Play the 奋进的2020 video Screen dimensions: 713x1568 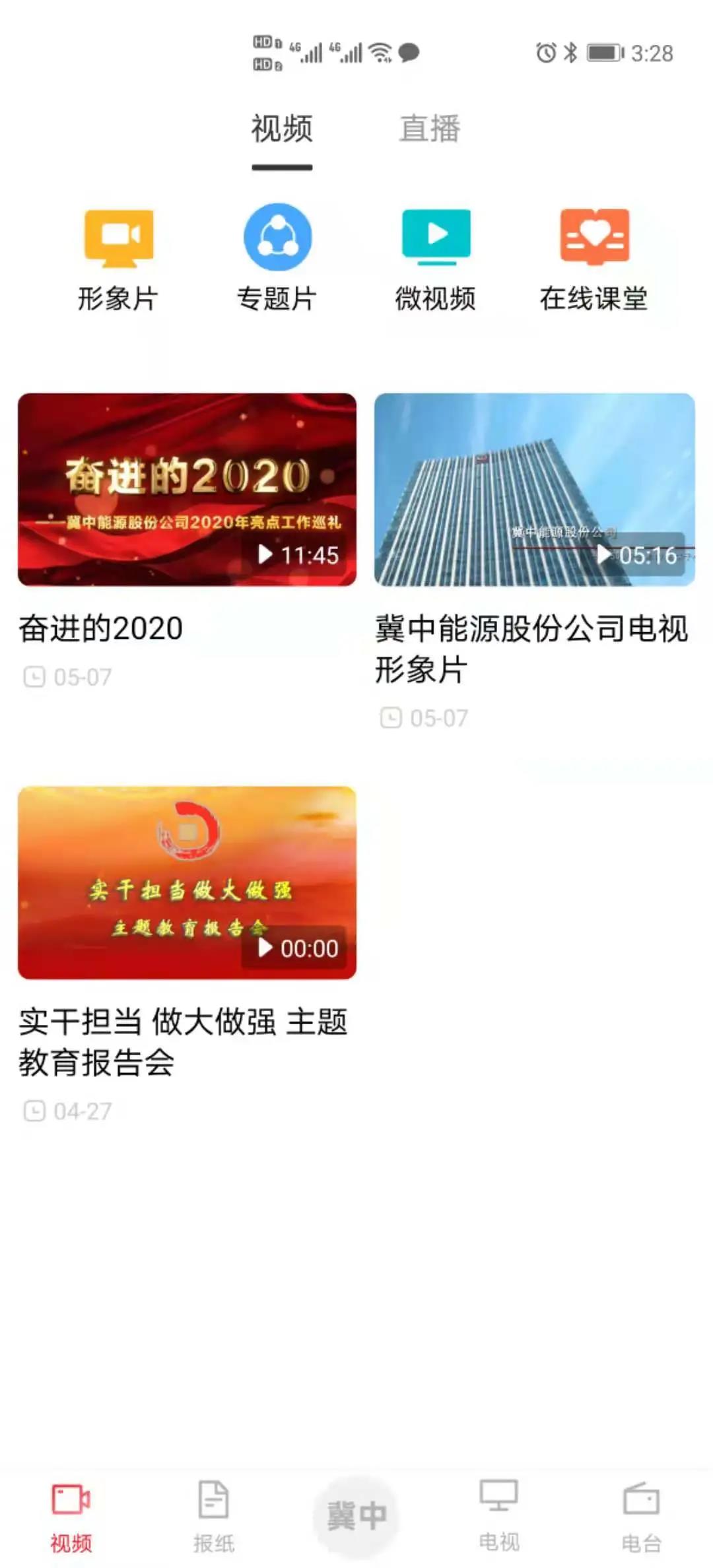coord(187,490)
